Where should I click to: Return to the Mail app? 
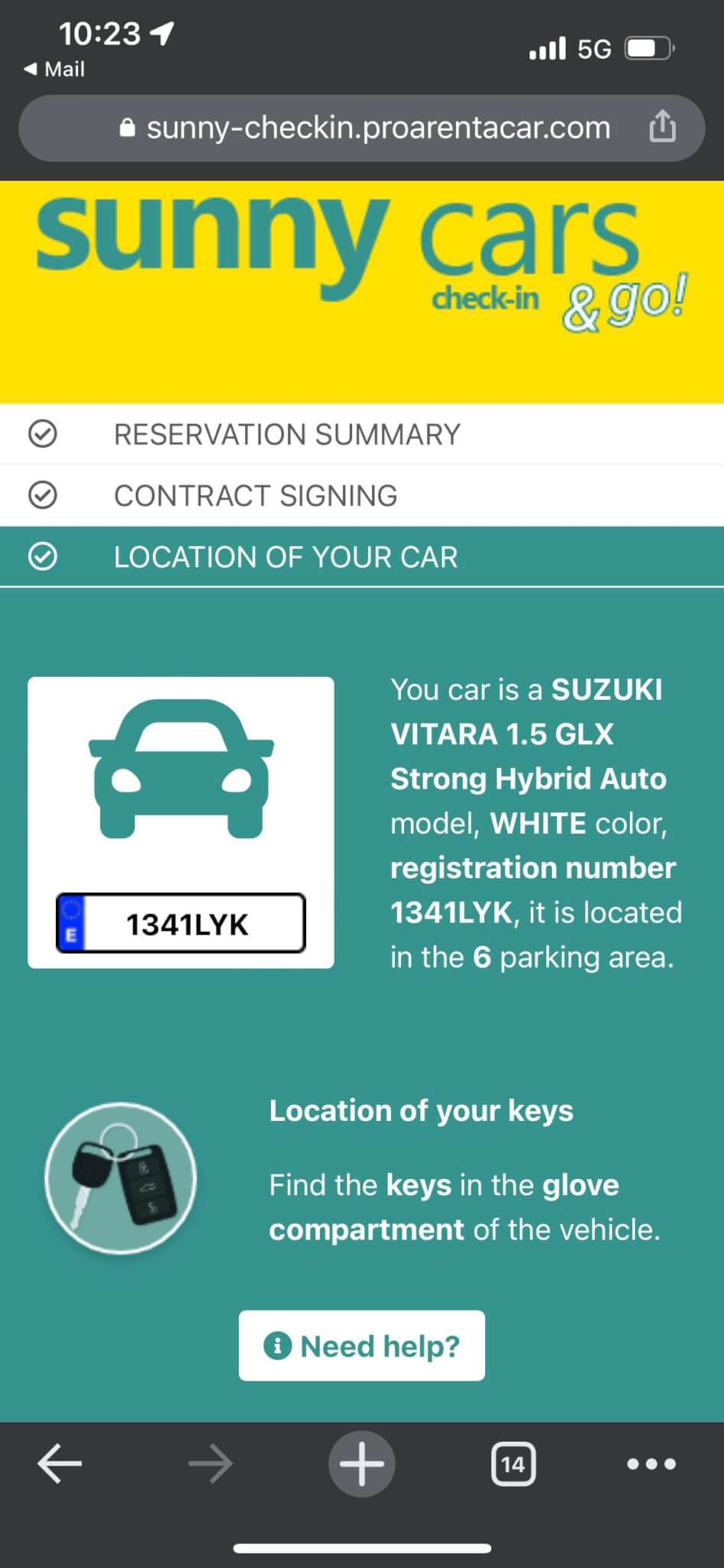[x=54, y=69]
